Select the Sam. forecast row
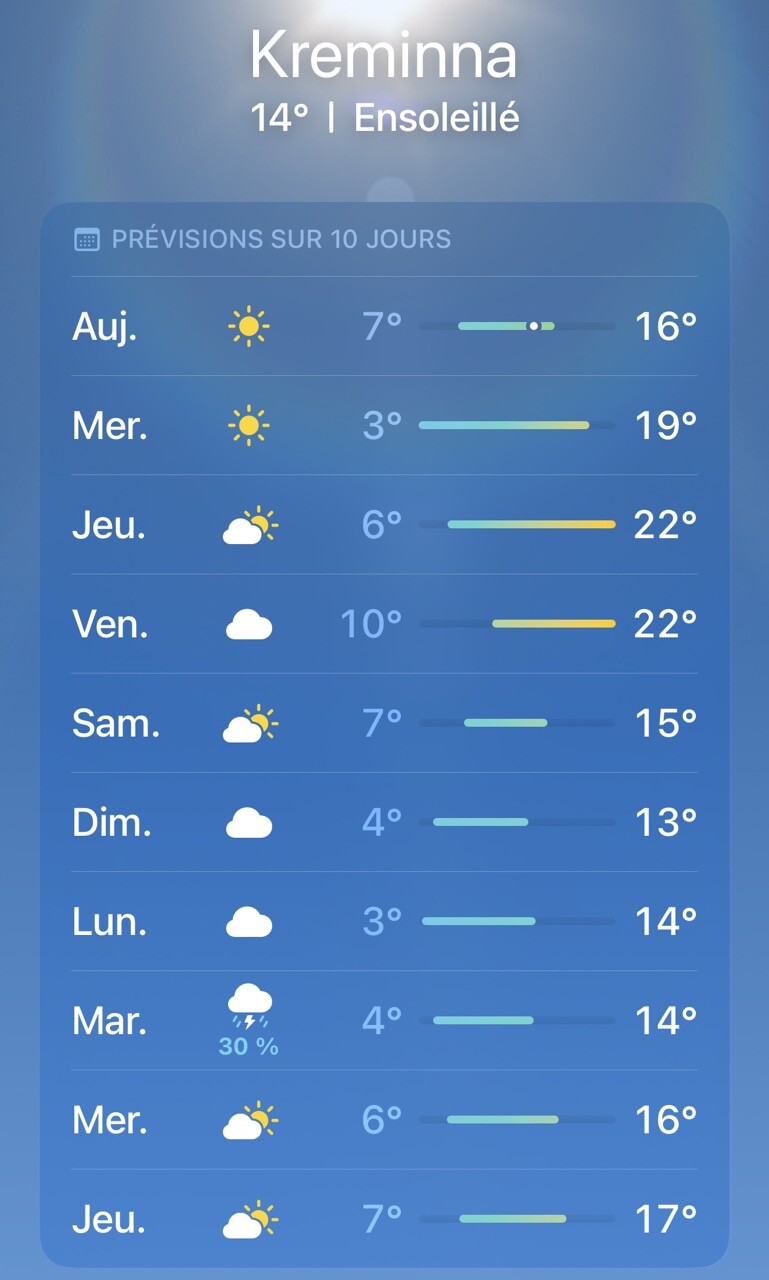 (x=384, y=723)
